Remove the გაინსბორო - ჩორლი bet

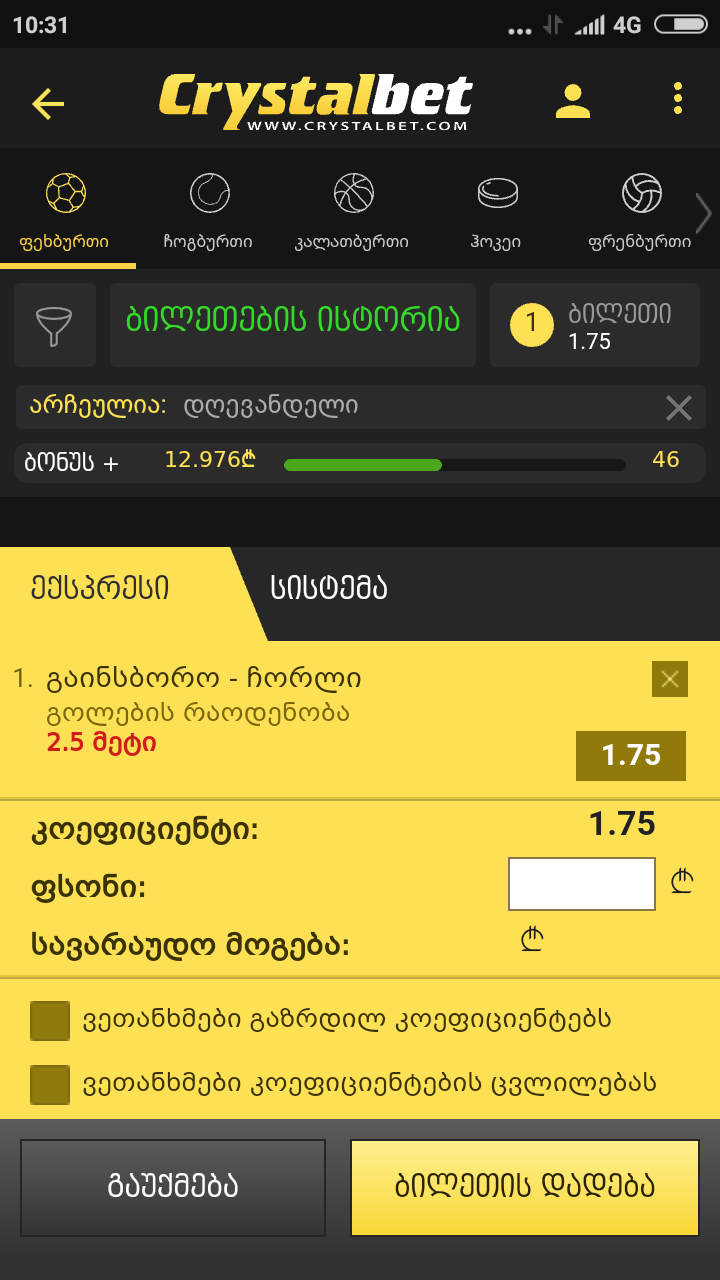coord(669,679)
